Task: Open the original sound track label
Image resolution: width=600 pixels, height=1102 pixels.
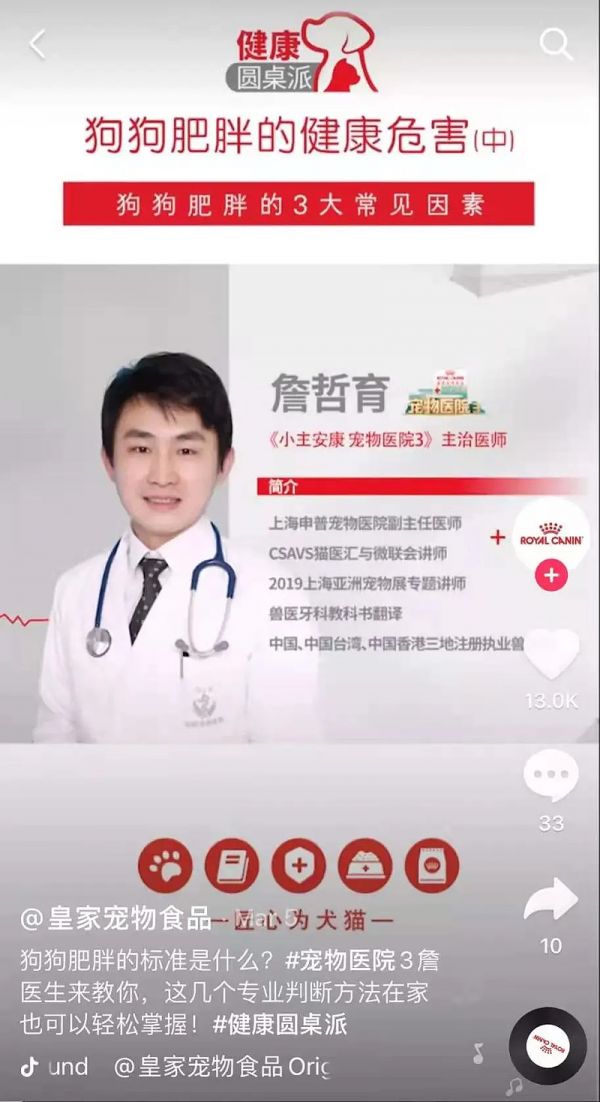Action: coord(220,1067)
